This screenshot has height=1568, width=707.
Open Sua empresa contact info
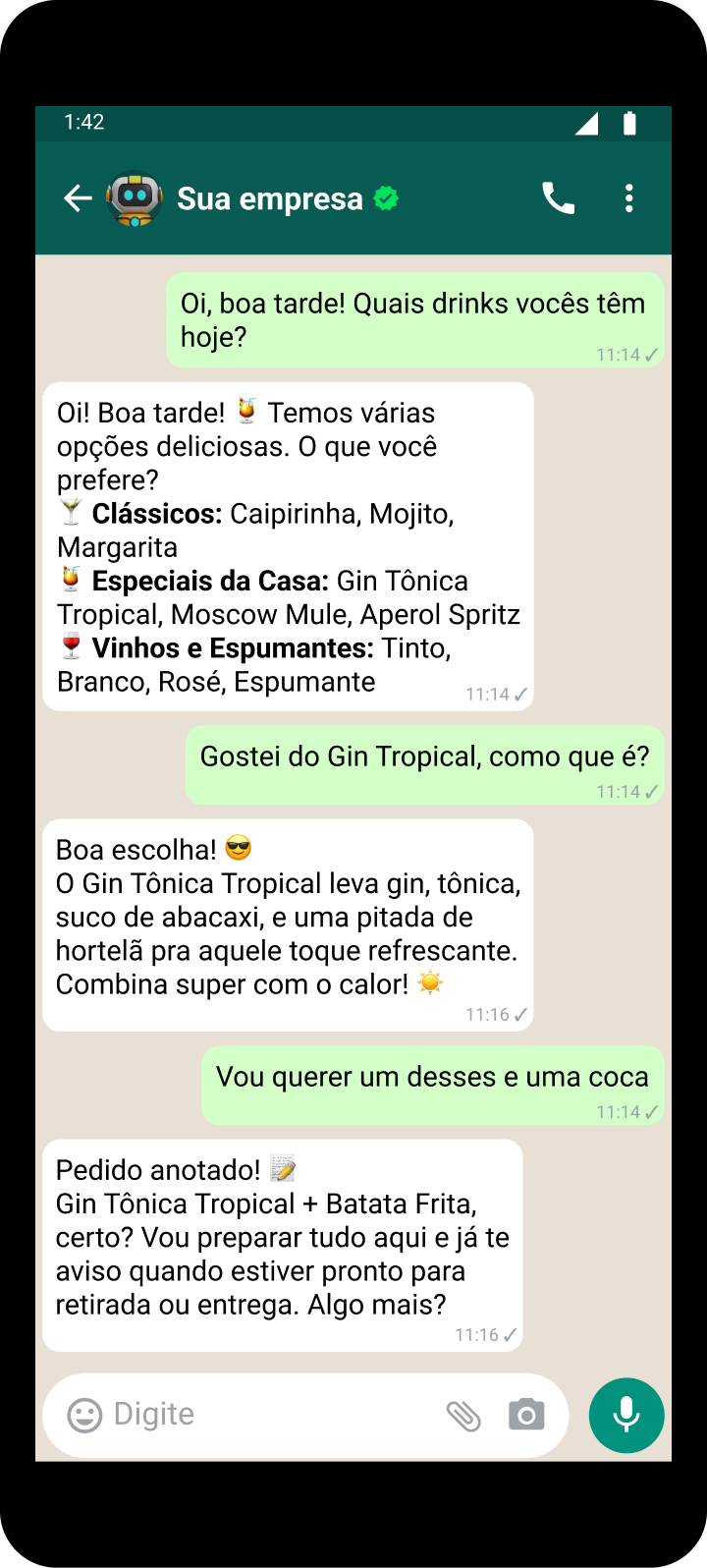point(270,199)
